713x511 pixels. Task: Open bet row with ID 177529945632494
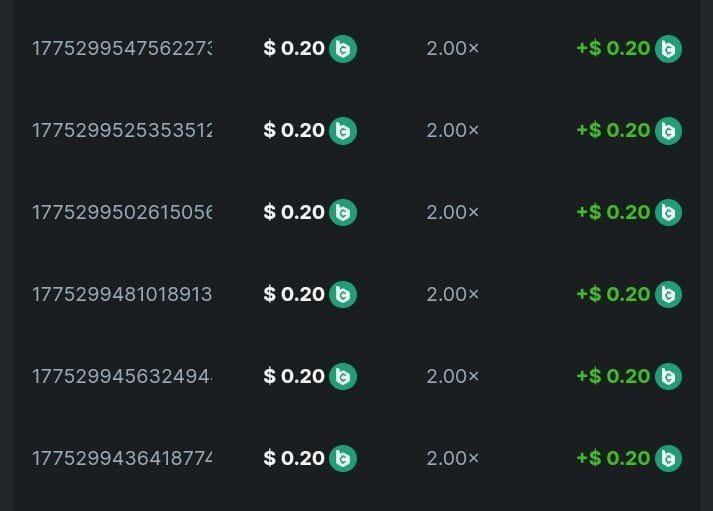[122, 376]
